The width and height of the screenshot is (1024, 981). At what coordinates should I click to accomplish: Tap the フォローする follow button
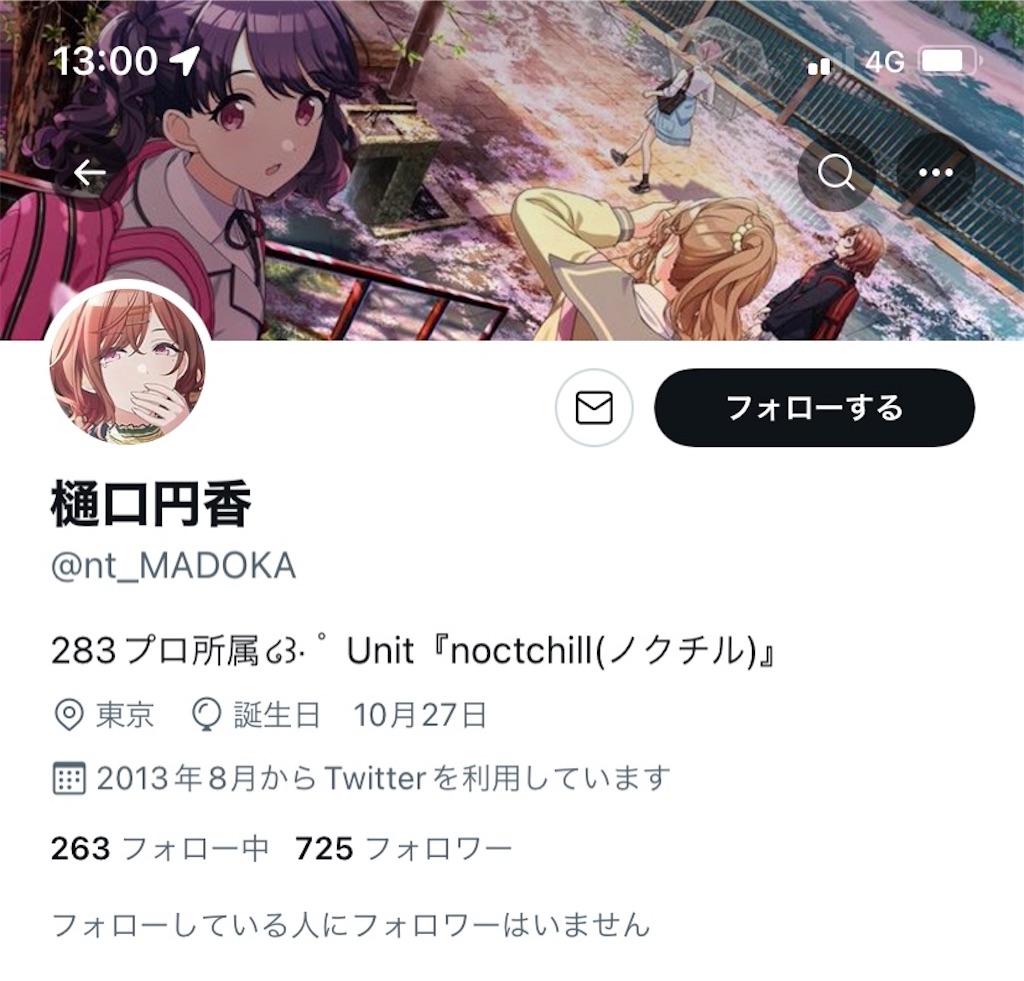point(814,408)
